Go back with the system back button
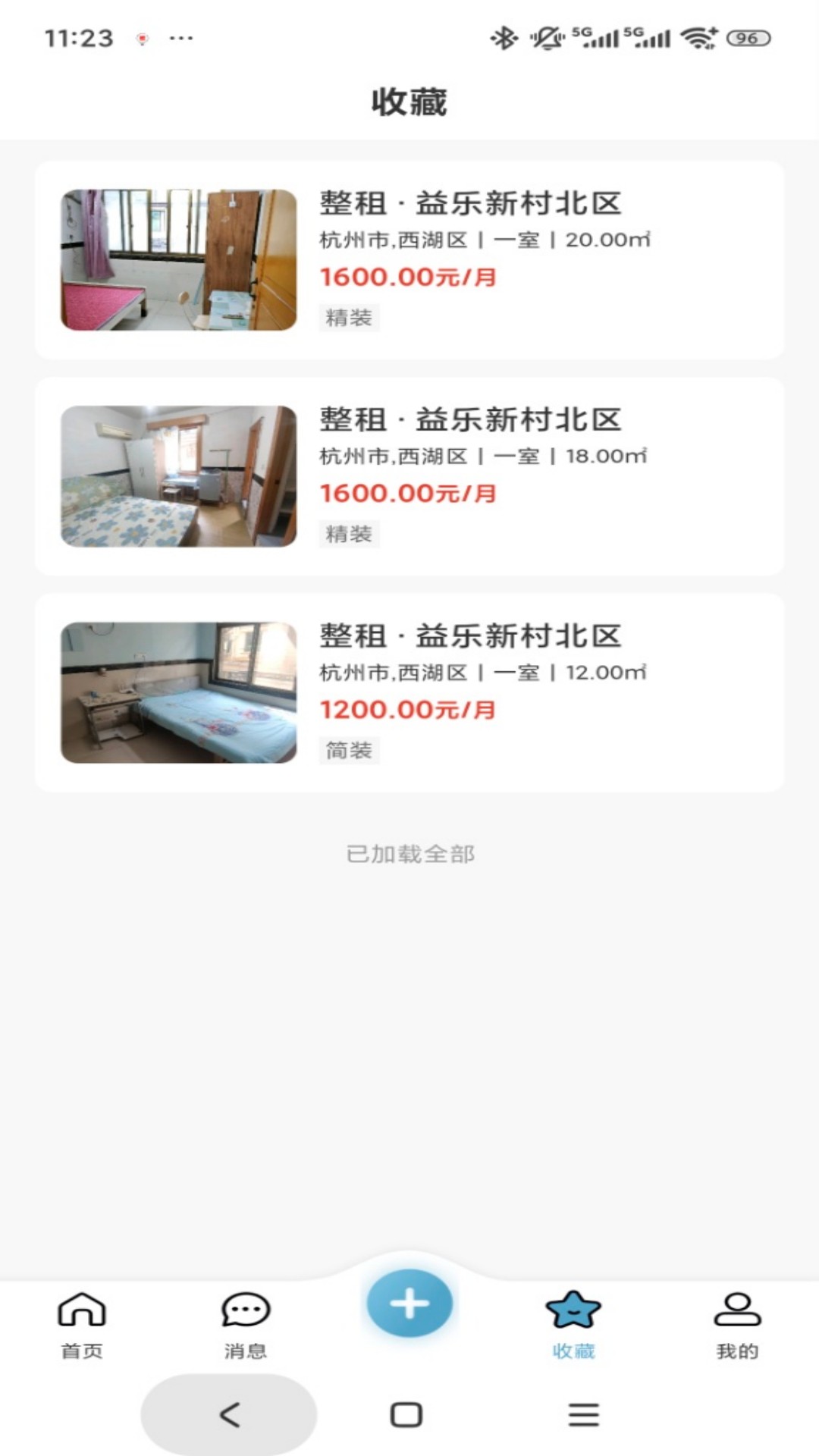This screenshot has width=819, height=1456. 229,1414
